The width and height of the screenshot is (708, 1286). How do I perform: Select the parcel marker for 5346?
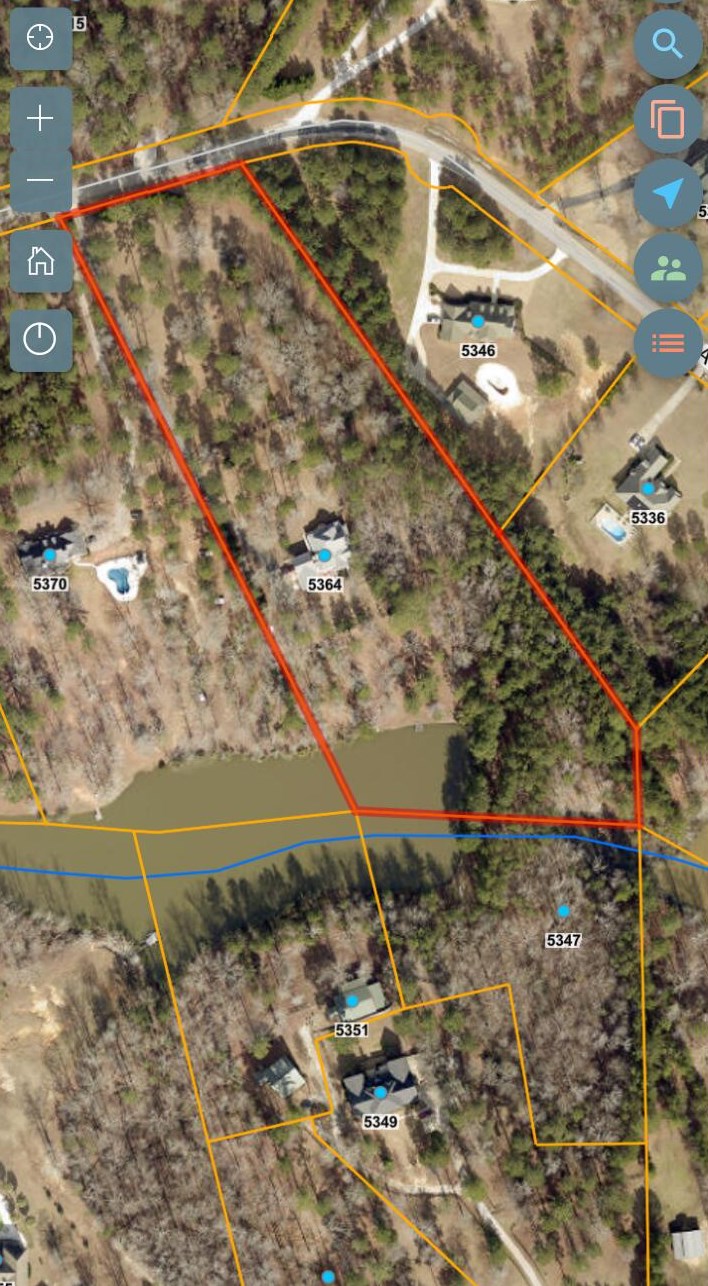click(x=478, y=321)
